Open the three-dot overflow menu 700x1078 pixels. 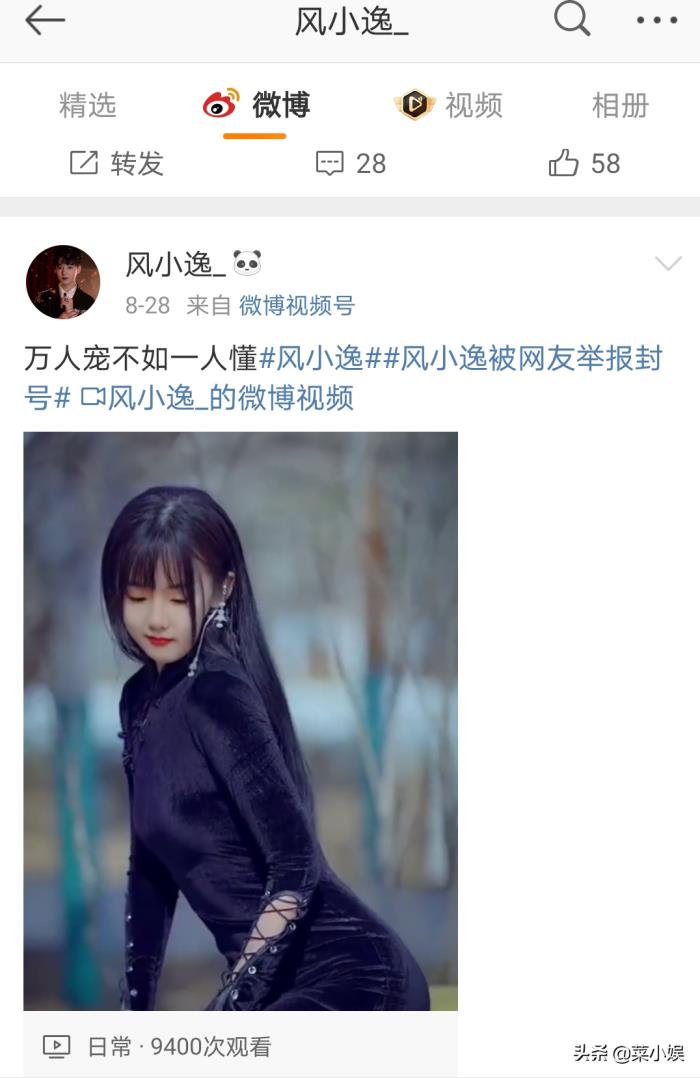click(657, 21)
